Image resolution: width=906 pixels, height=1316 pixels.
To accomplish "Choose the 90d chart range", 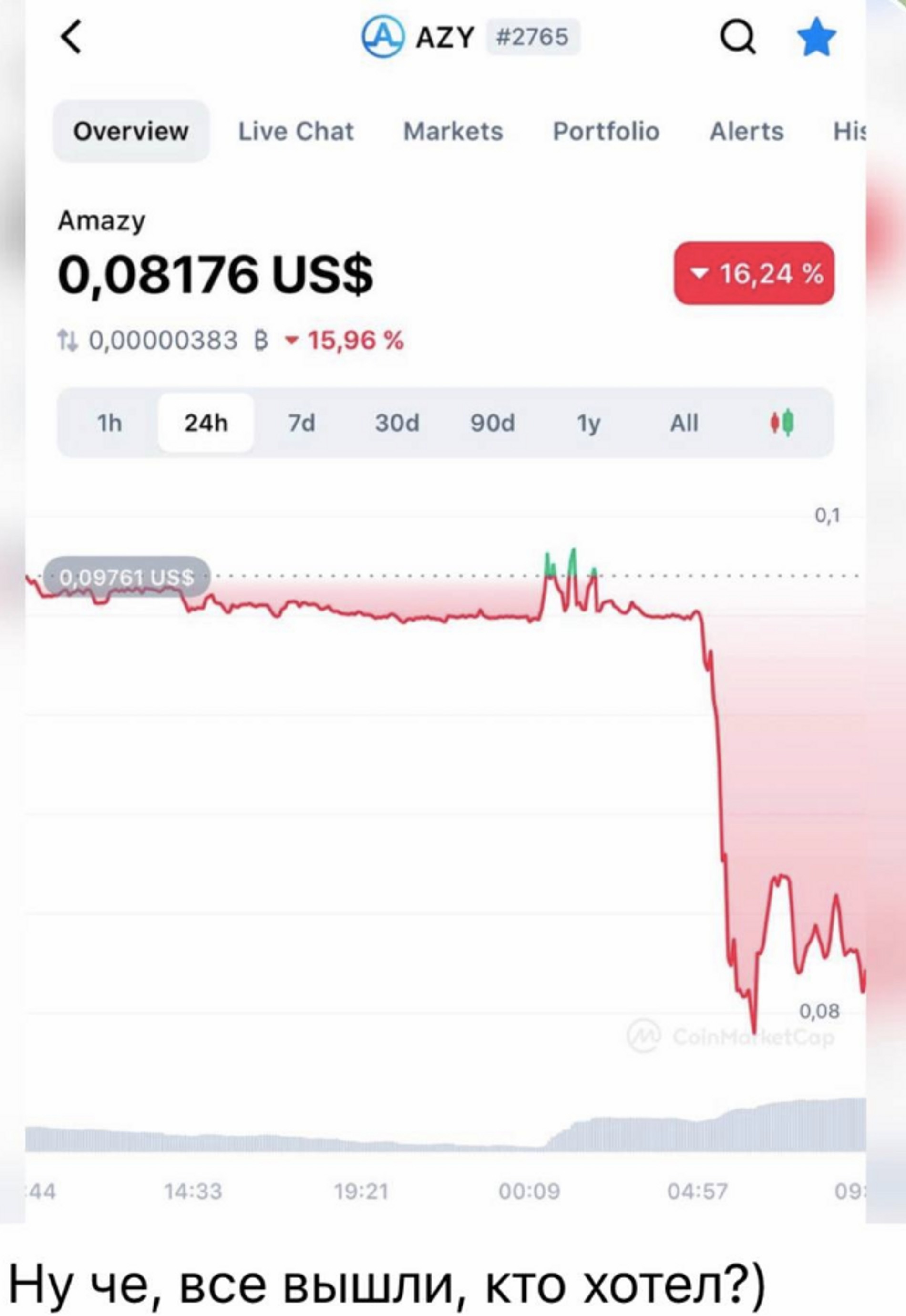I will [x=493, y=423].
